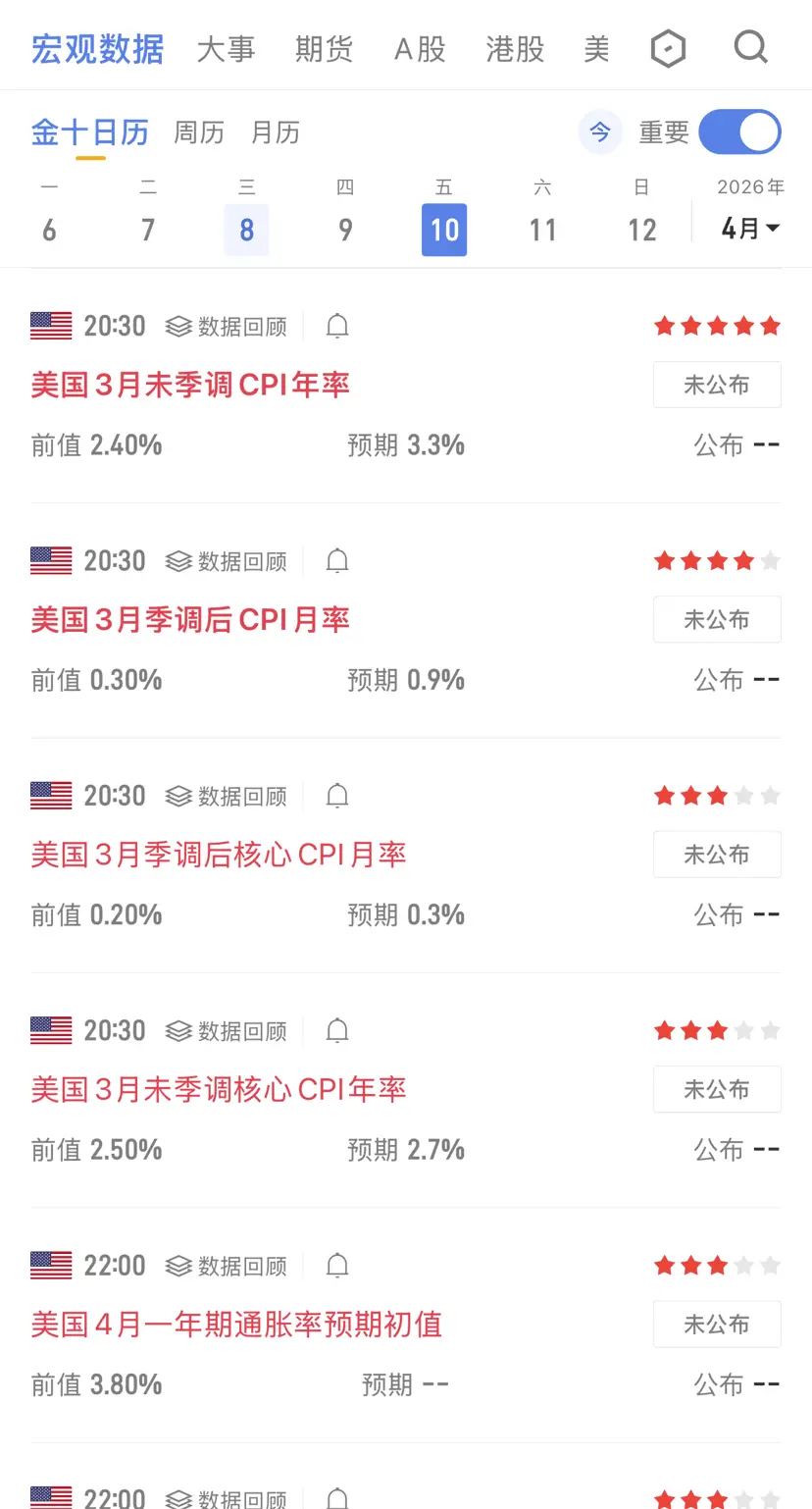The image size is (812, 1509).
Task: Open the A股 tab
Action: (420, 49)
